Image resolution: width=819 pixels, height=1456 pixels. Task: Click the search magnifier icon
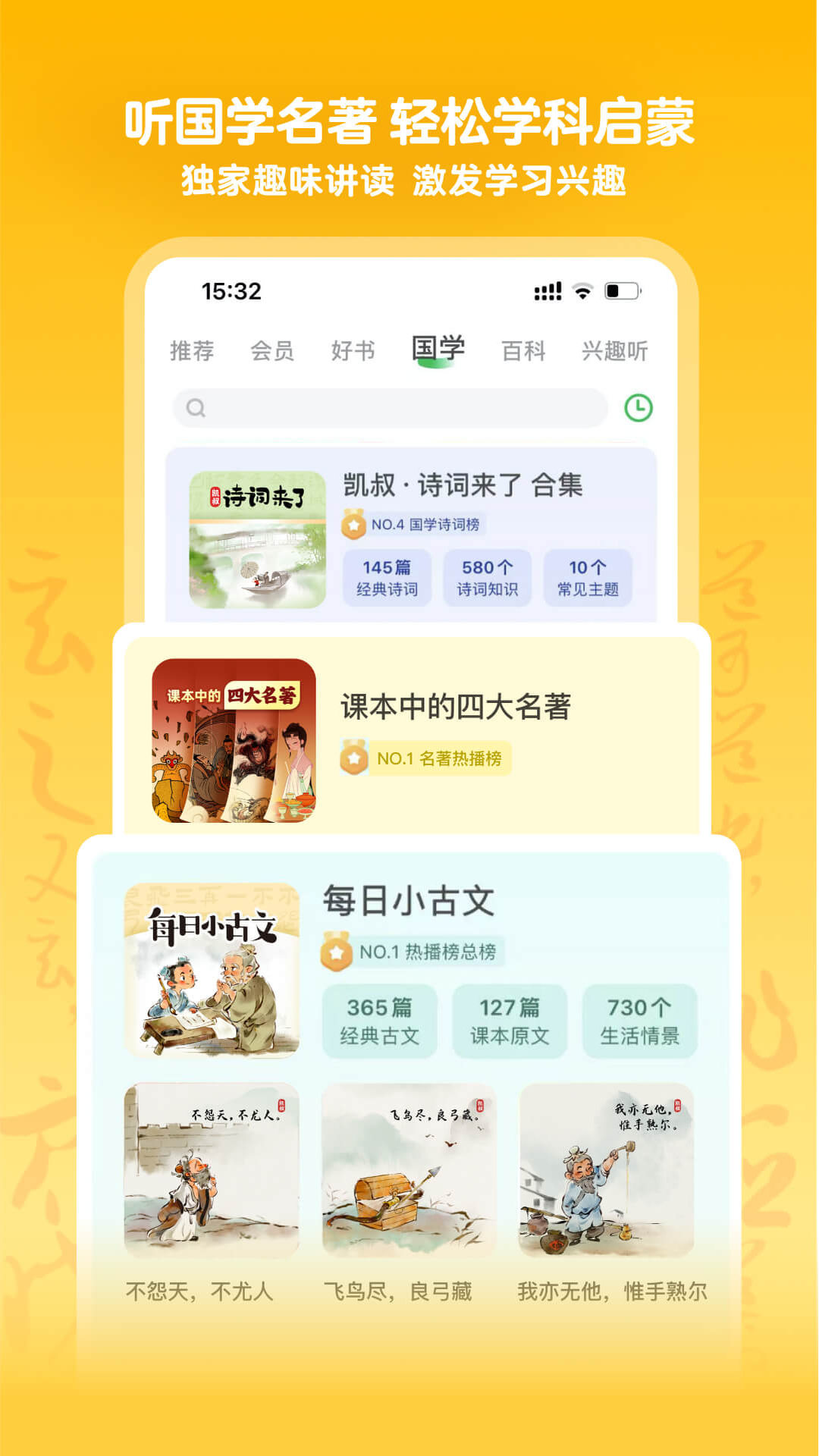tap(196, 406)
